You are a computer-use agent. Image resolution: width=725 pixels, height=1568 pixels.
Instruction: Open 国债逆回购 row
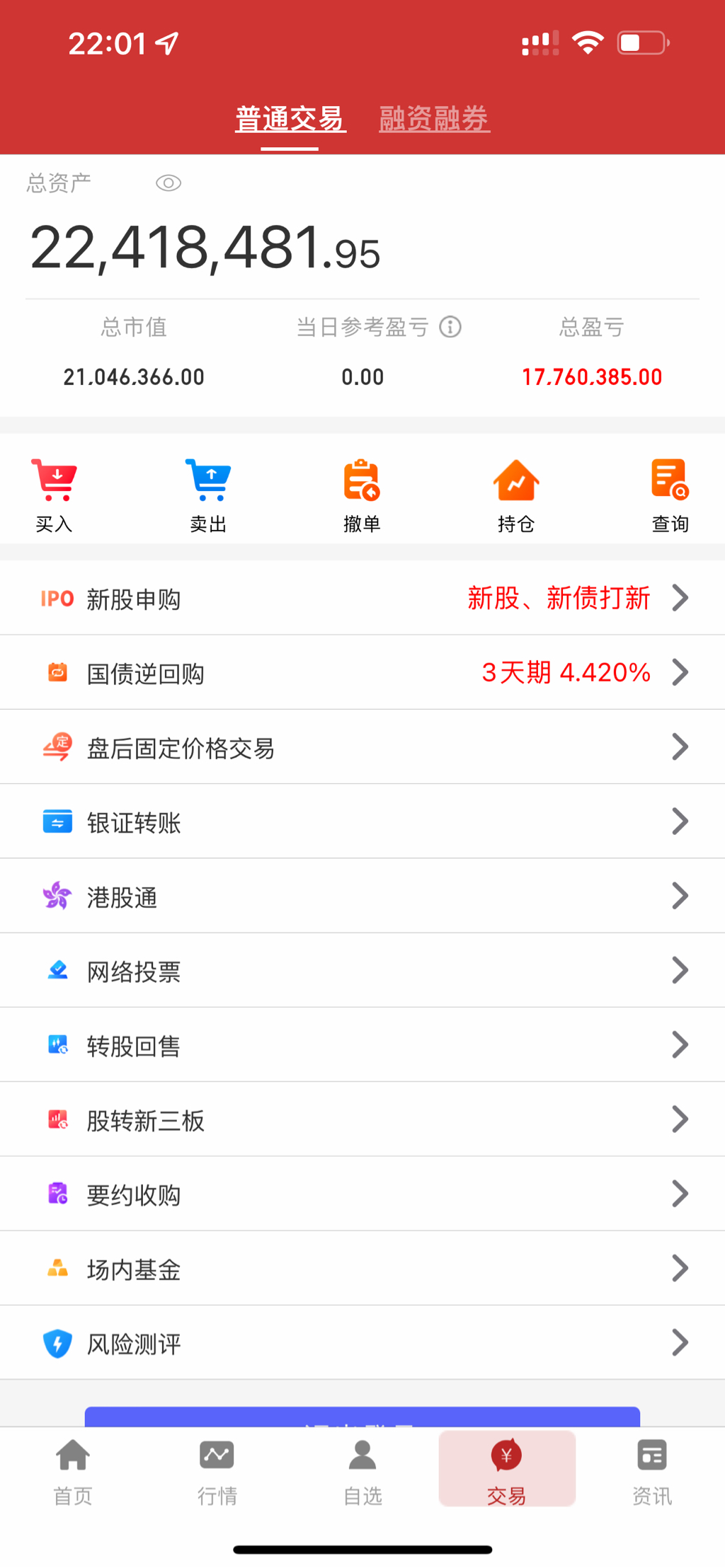362,673
